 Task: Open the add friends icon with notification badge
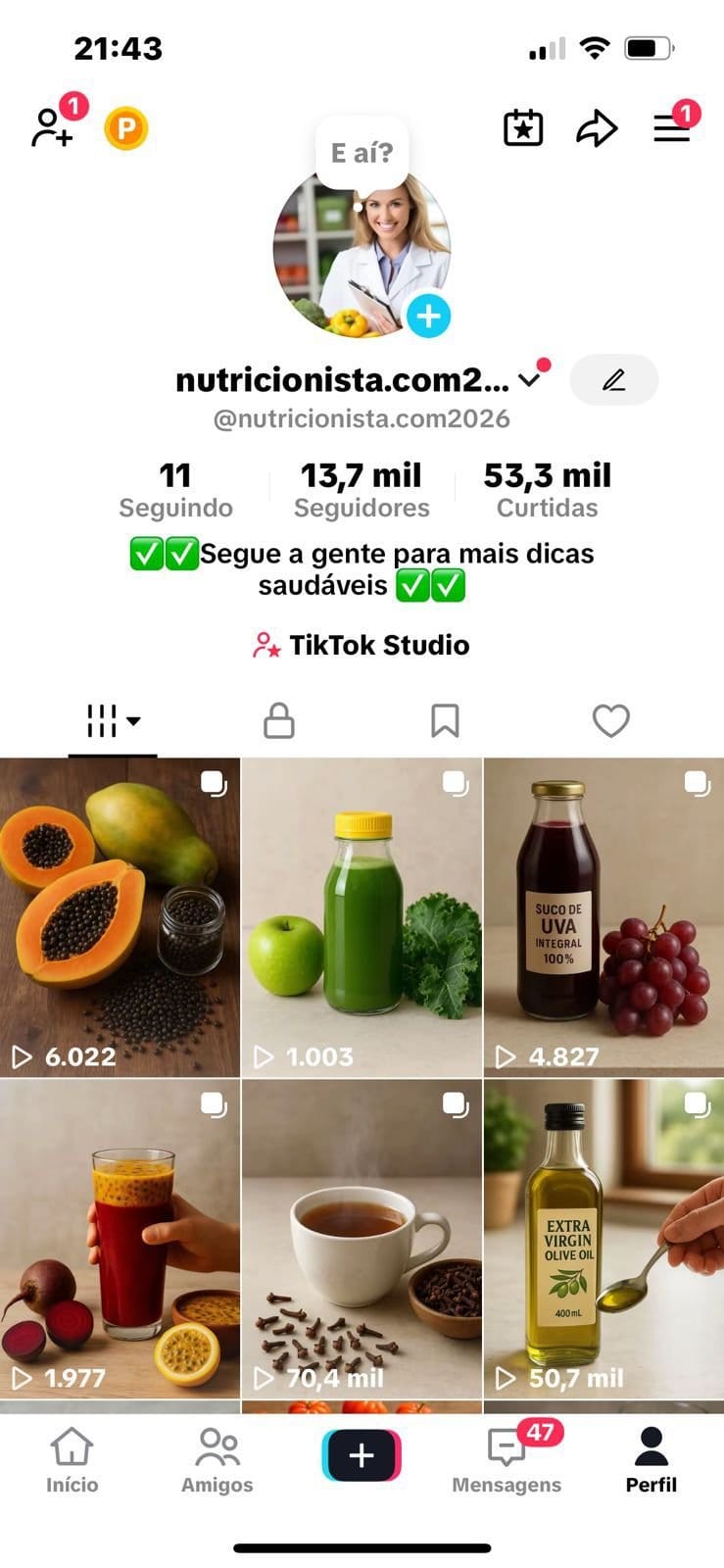click(x=53, y=126)
